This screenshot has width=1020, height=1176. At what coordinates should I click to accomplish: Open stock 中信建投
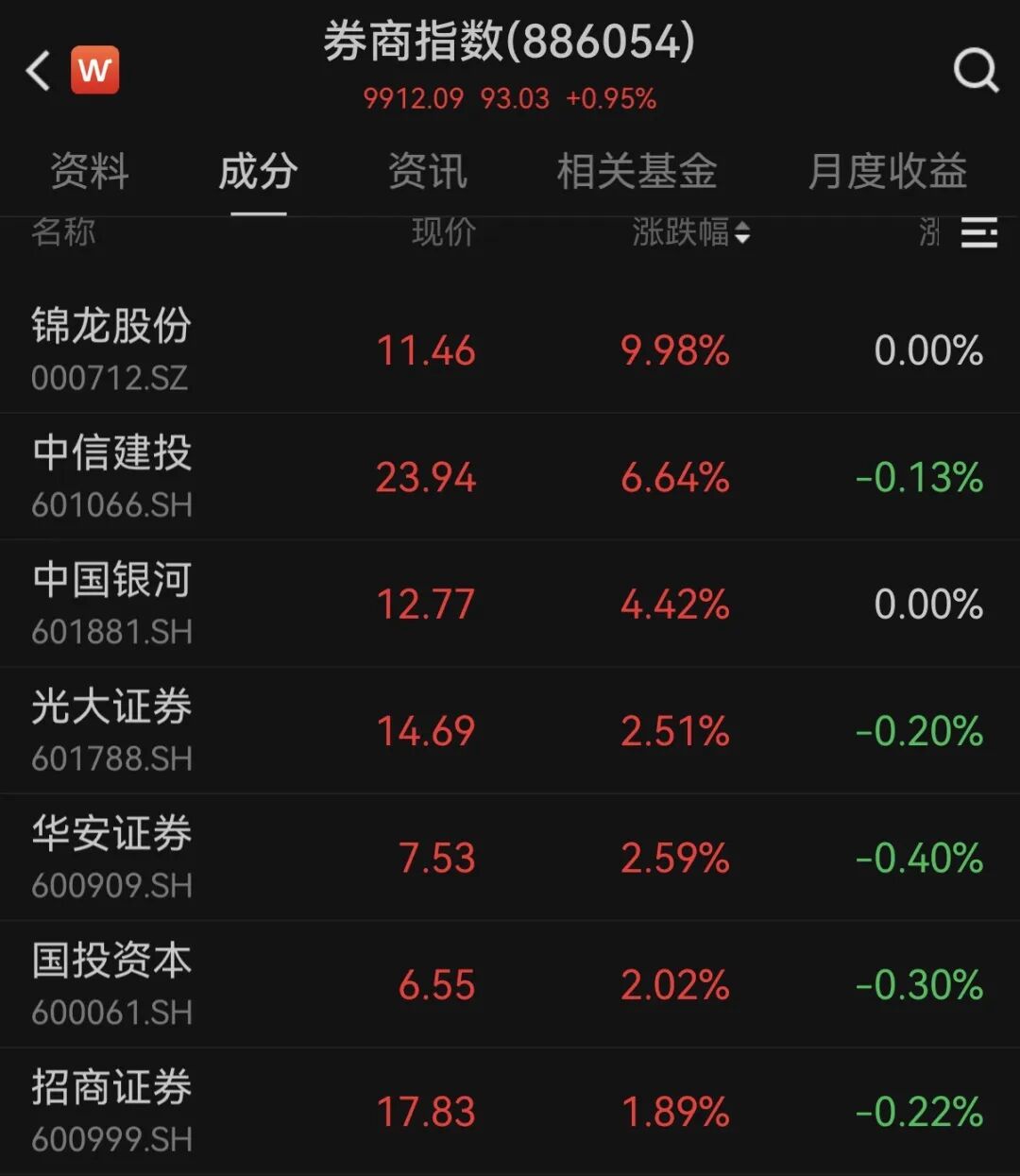510,477
